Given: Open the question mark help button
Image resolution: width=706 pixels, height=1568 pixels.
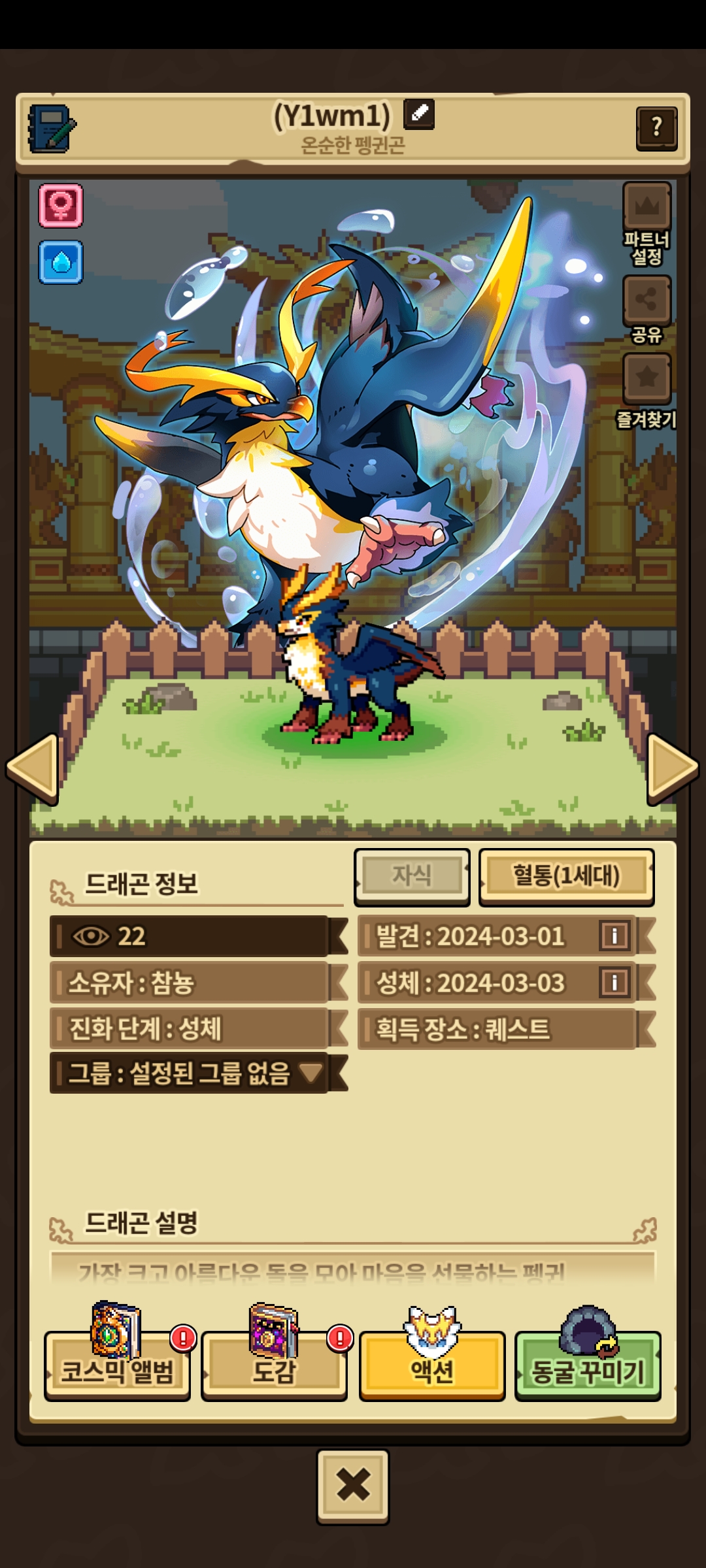Looking at the screenshot, I should [x=656, y=128].
